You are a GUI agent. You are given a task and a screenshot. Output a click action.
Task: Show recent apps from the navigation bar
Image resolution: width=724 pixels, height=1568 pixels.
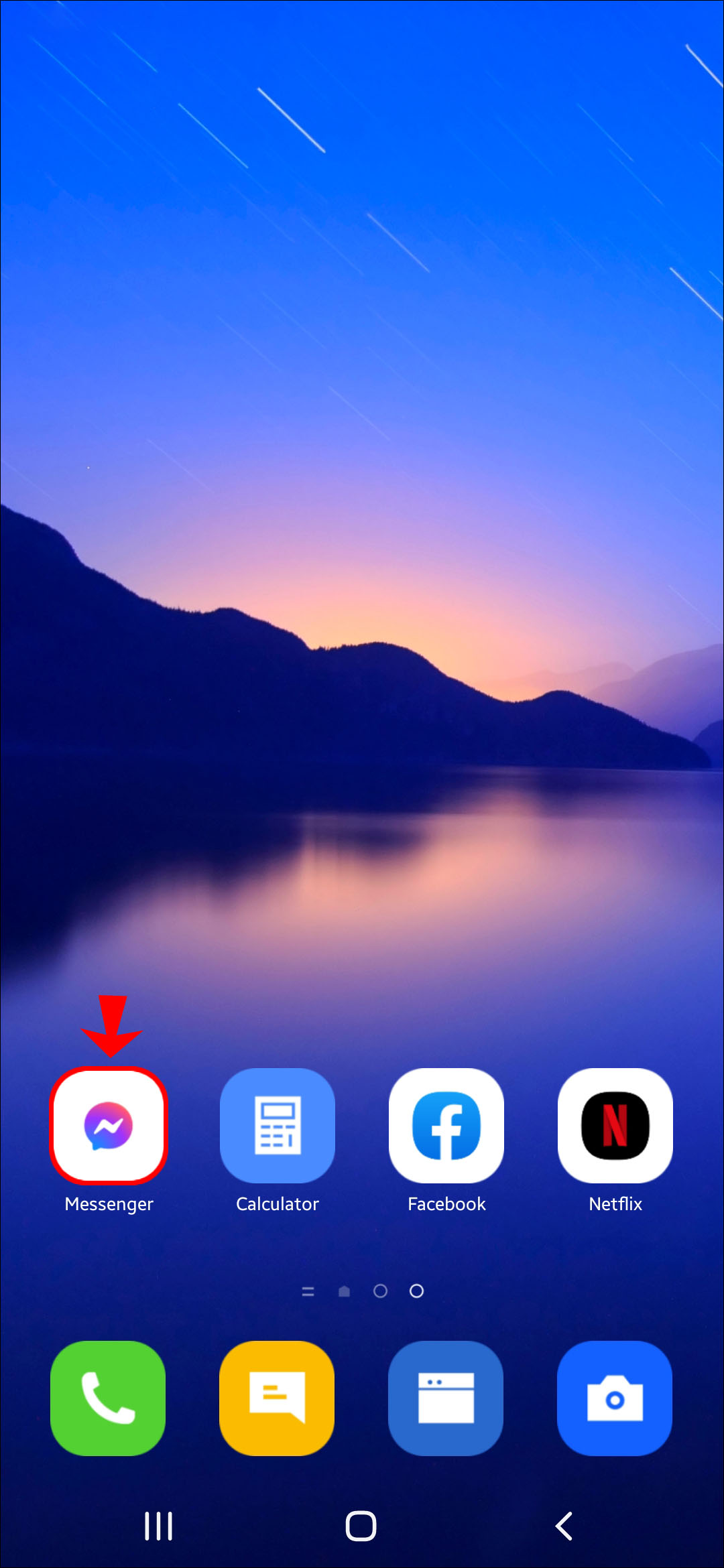tap(159, 1526)
